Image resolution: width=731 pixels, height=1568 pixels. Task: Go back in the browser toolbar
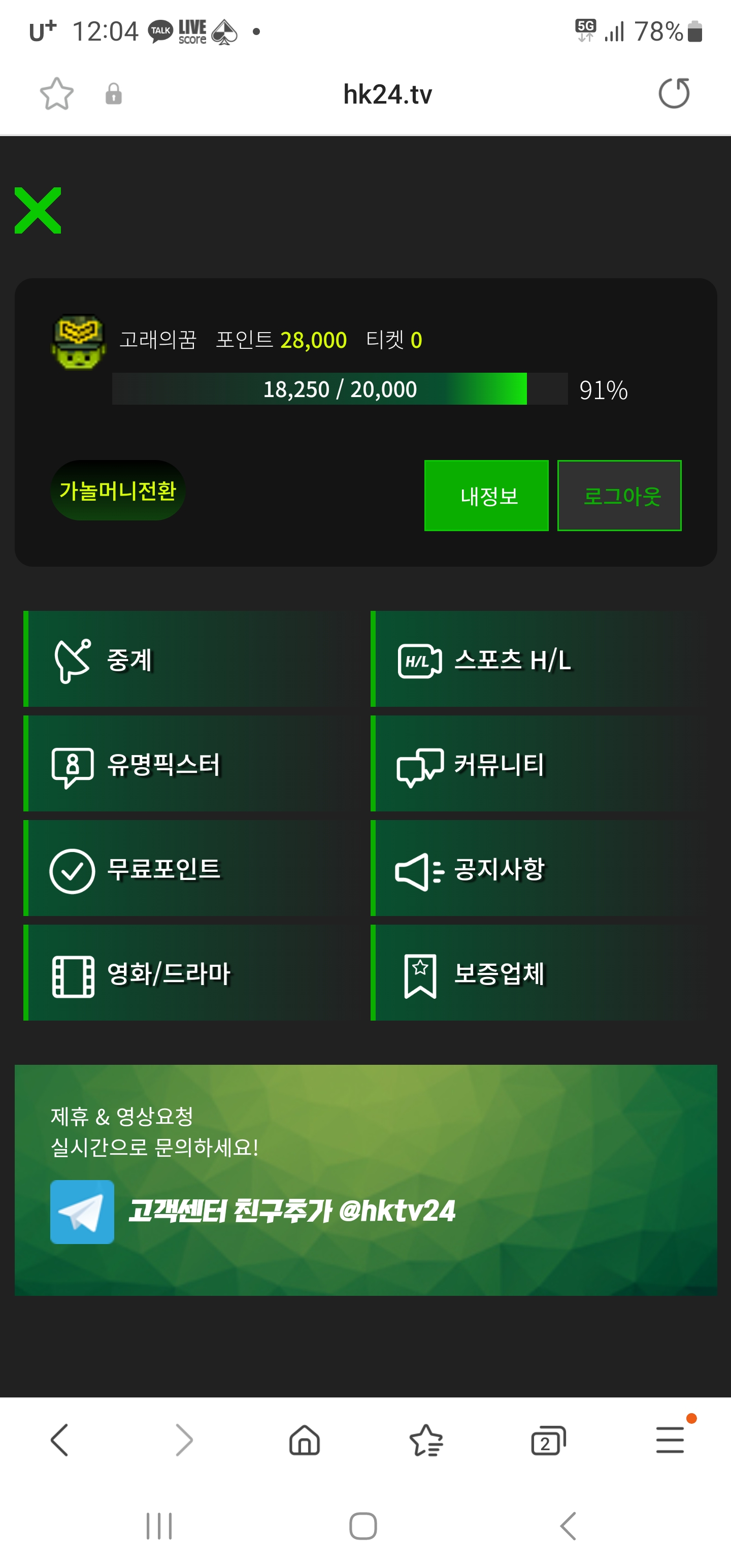coord(60,1441)
